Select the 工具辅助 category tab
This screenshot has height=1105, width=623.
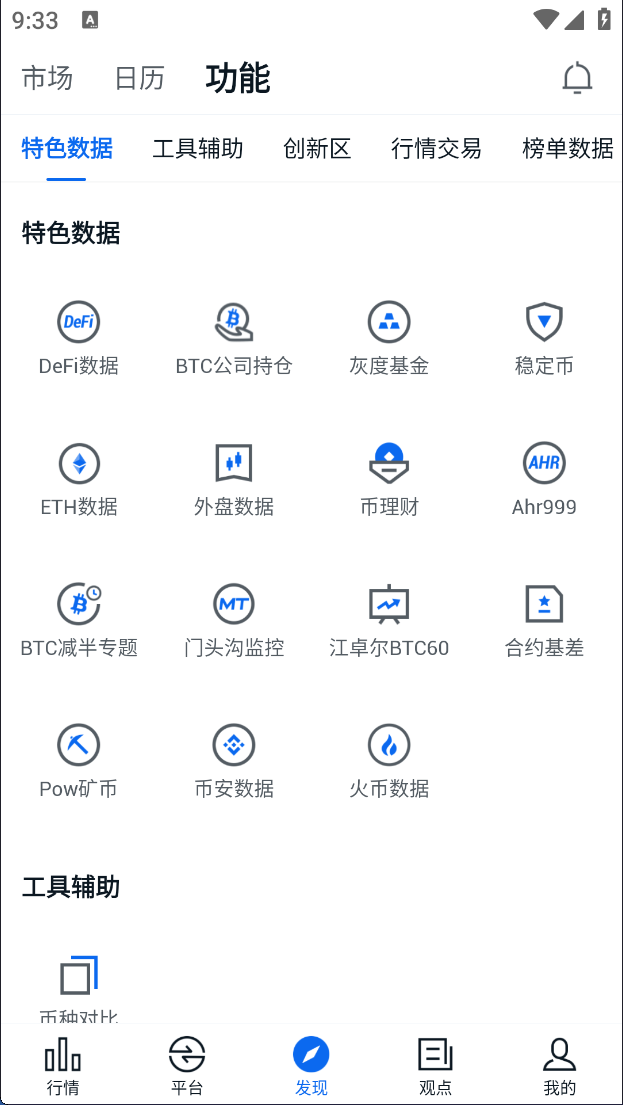click(198, 149)
